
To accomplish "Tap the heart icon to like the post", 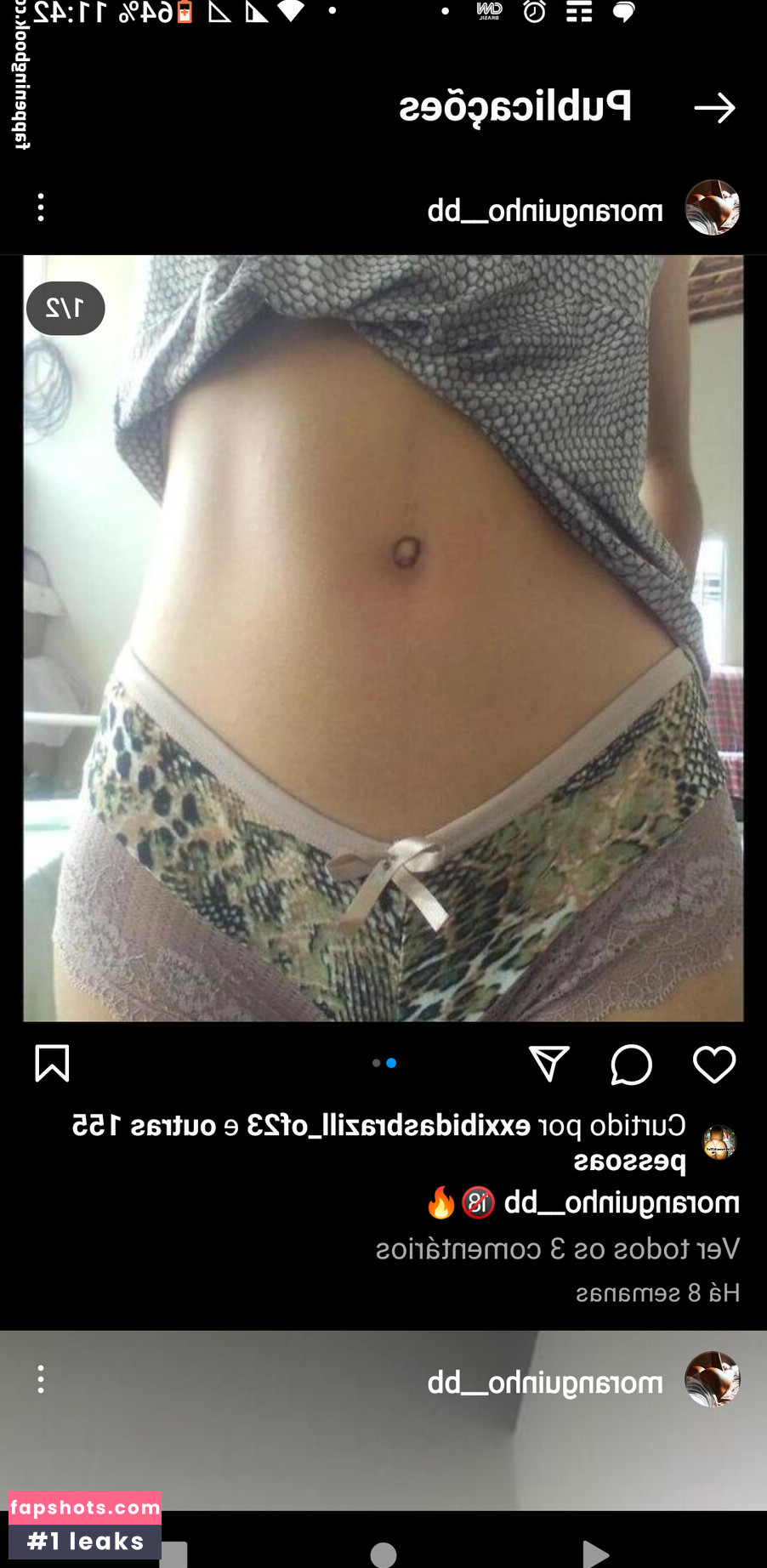I will coord(714,1064).
